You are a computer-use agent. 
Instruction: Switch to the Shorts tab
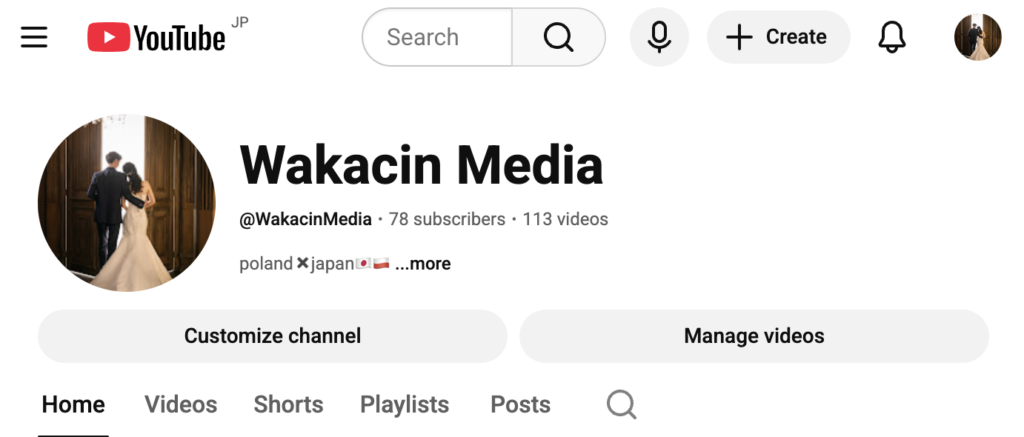[x=288, y=405]
